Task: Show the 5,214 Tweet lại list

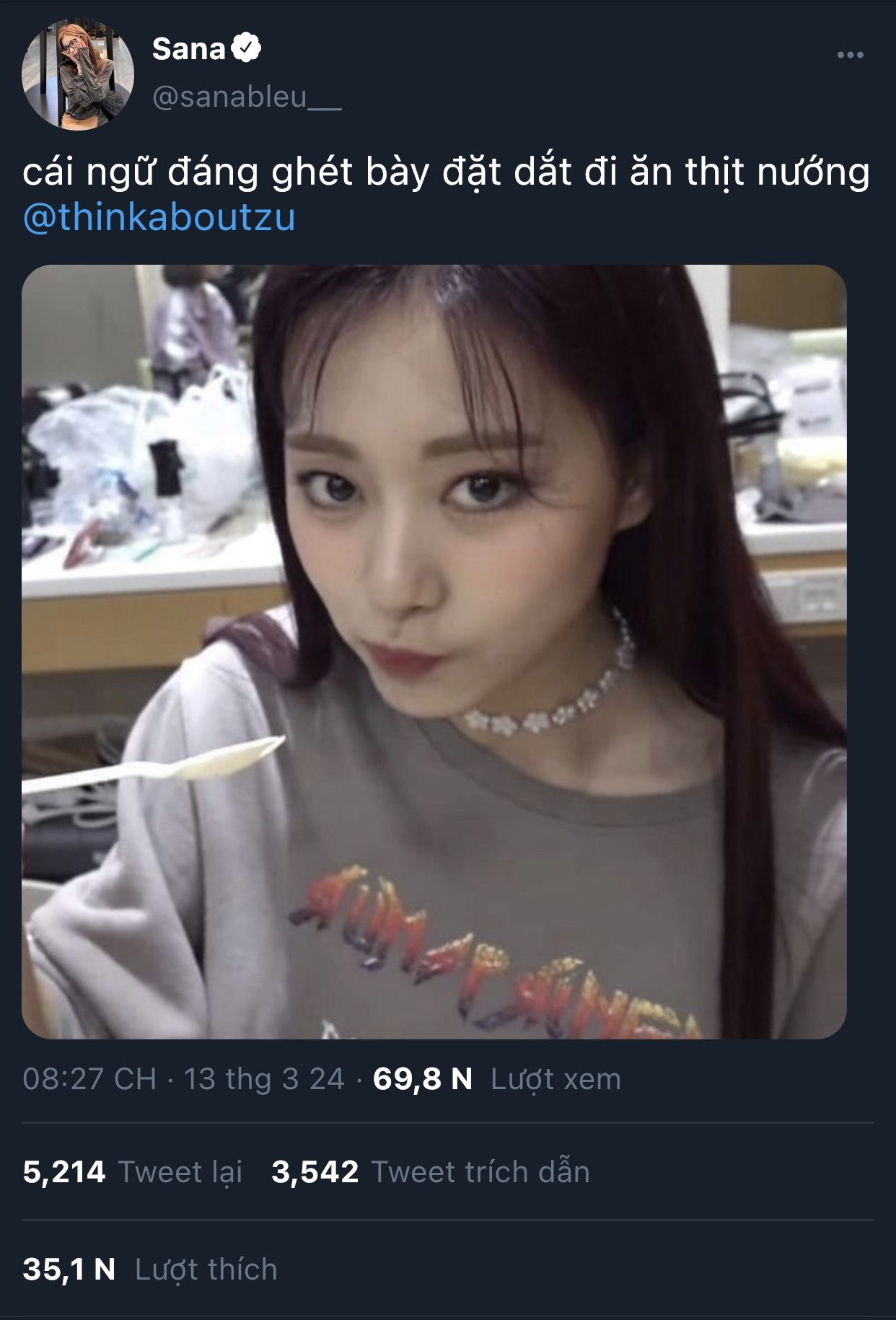Action: click(132, 1172)
